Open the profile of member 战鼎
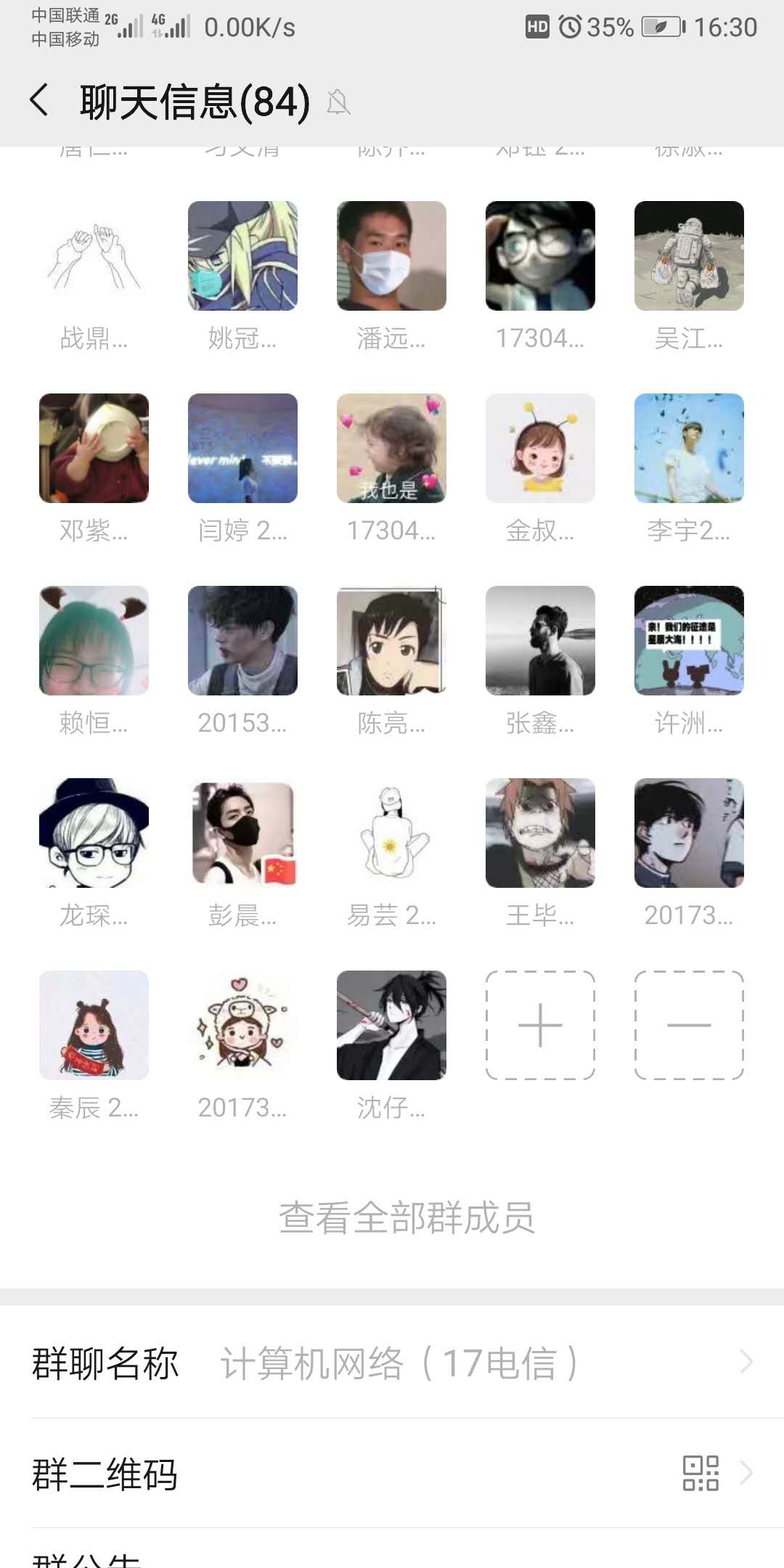The image size is (784, 1568). (94, 256)
